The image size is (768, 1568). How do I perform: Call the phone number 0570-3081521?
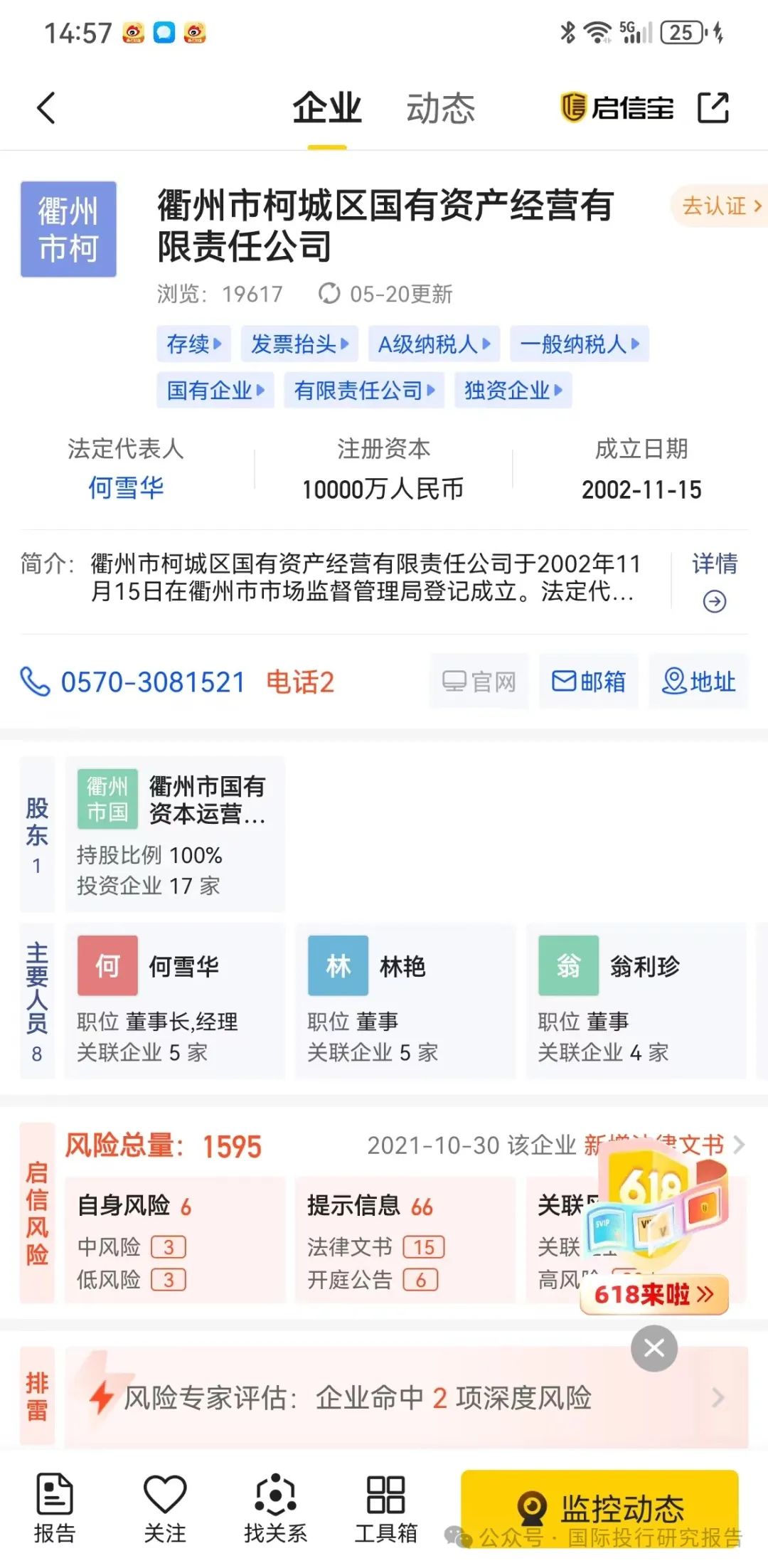[152, 682]
